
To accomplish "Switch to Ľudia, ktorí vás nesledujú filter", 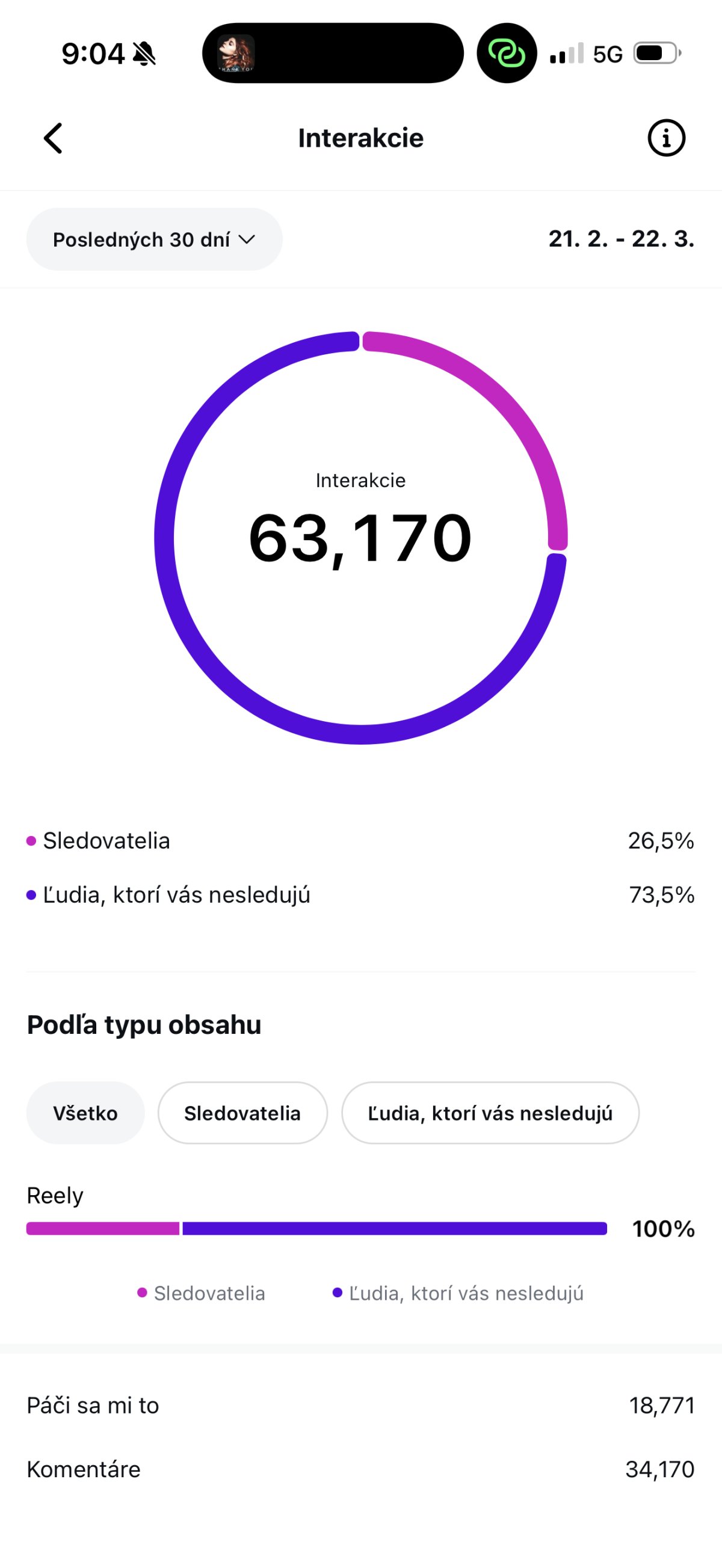I will click(x=490, y=1113).
